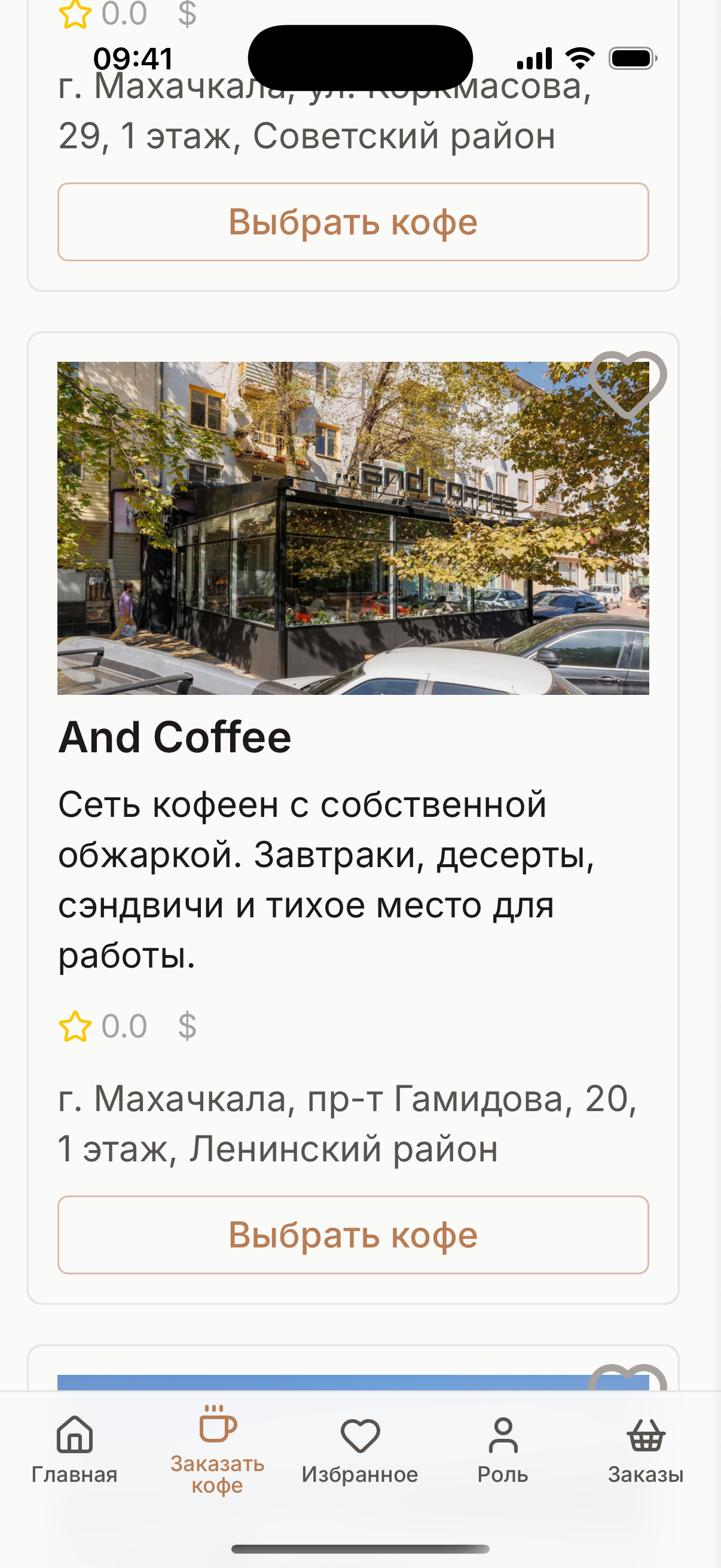Add And Coffee to favorites
Screen dimensions: 721x1568
tap(627, 383)
